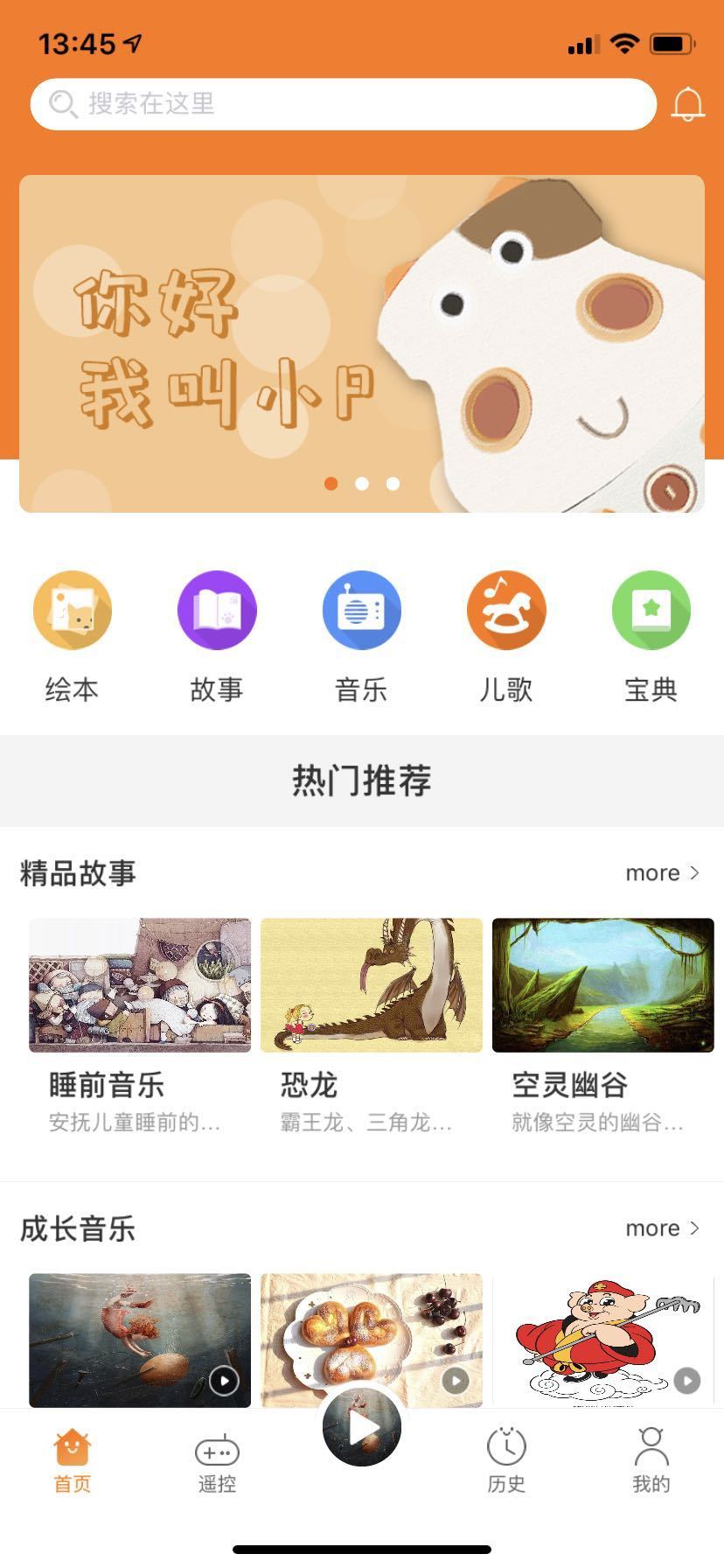The image size is (724, 1568).
Task: Switch to the 遥控 tab
Action: 217,1461
